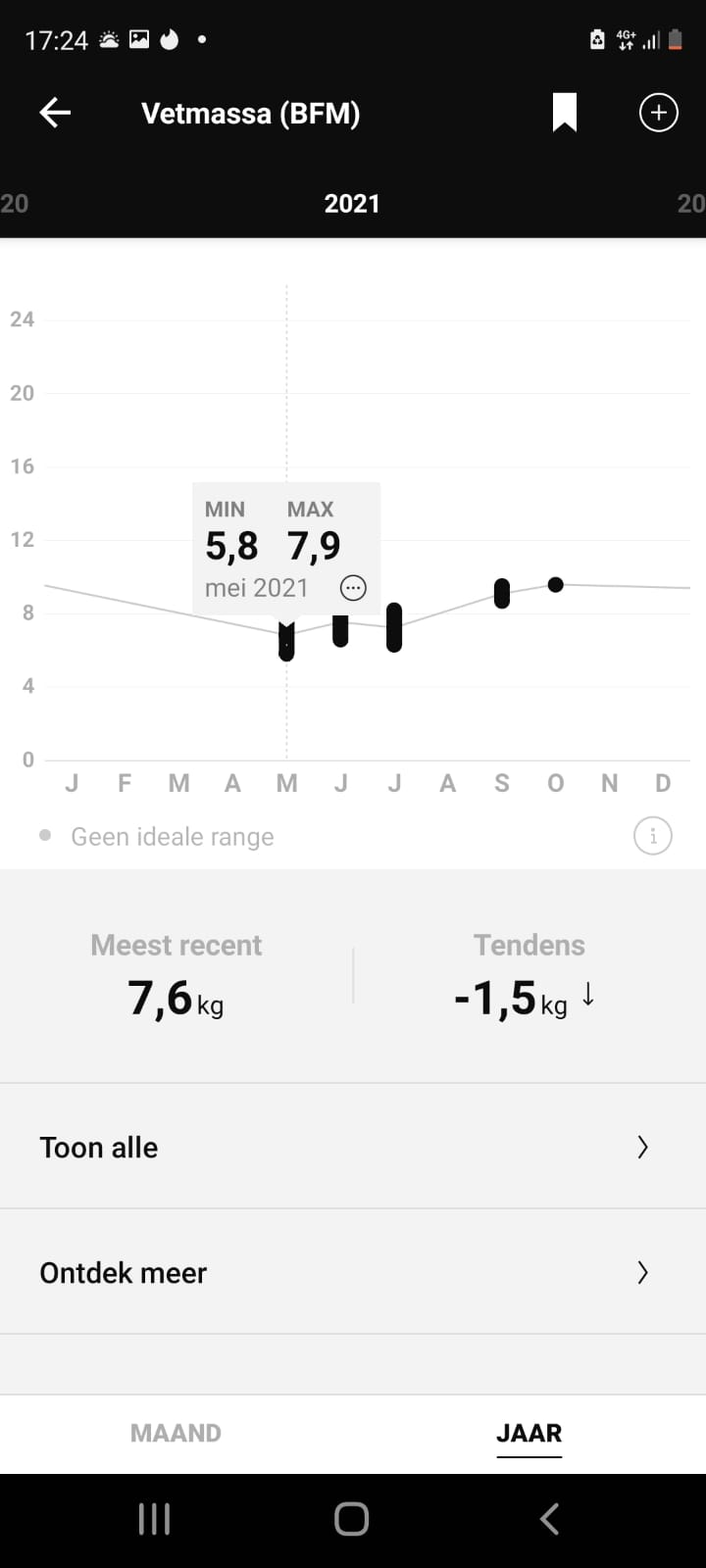
Task: Open the Toon alle row
Action: [x=353, y=1147]
